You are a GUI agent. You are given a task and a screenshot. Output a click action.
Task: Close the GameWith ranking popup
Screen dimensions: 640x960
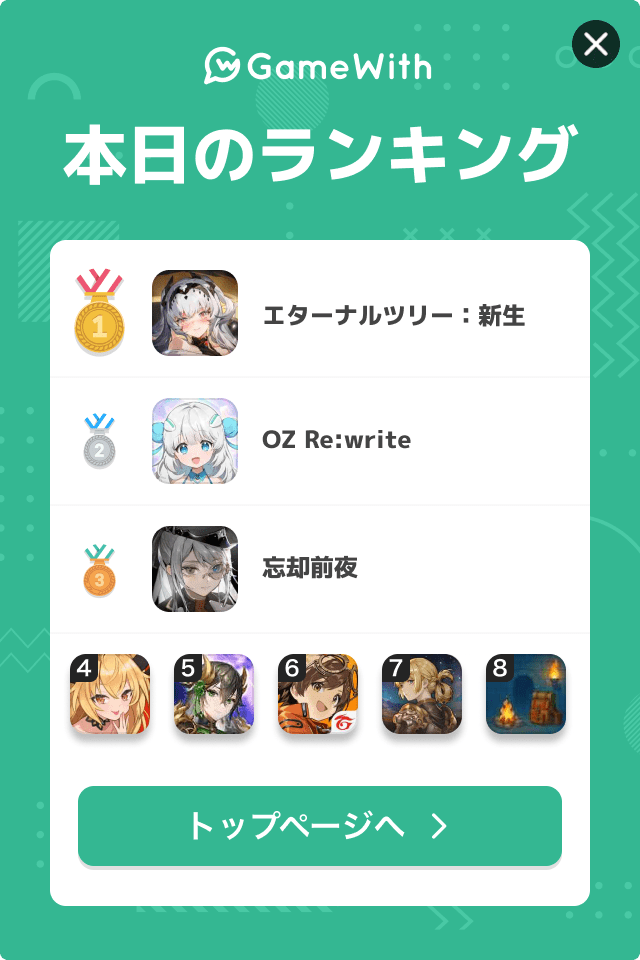tap(595, 44)
